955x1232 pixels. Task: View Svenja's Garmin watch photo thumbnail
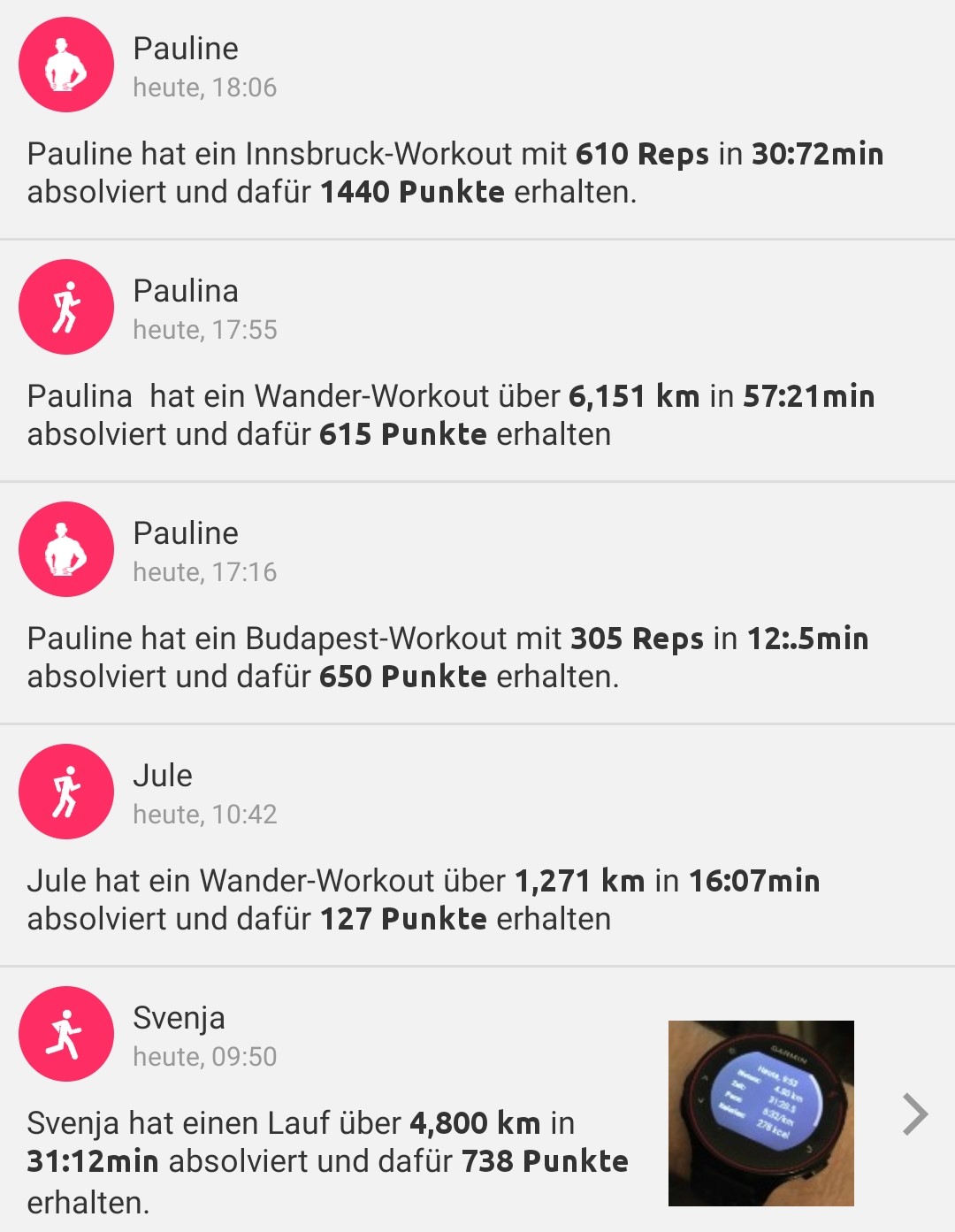762,1111
